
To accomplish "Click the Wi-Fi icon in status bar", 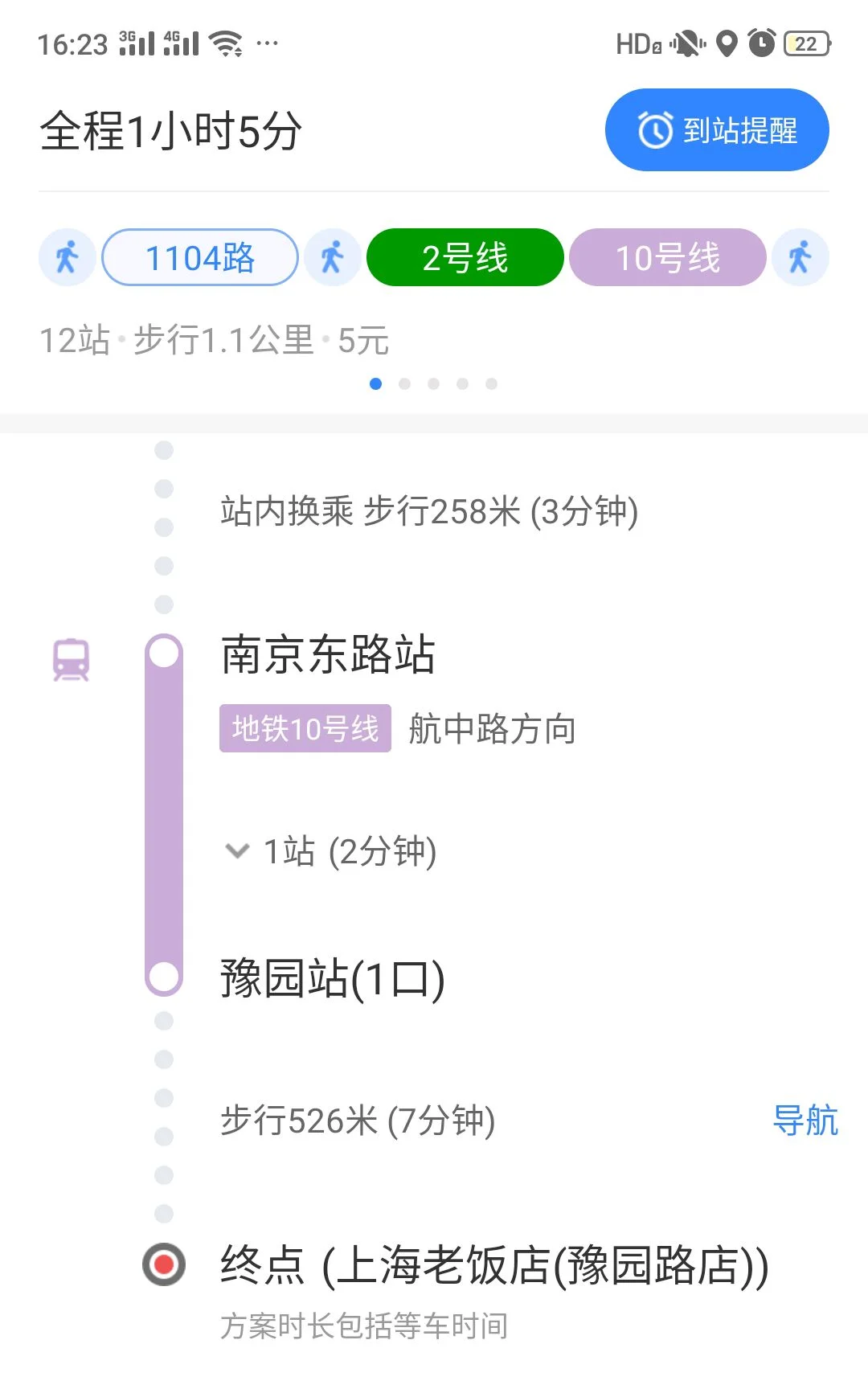I will point(227,44).
